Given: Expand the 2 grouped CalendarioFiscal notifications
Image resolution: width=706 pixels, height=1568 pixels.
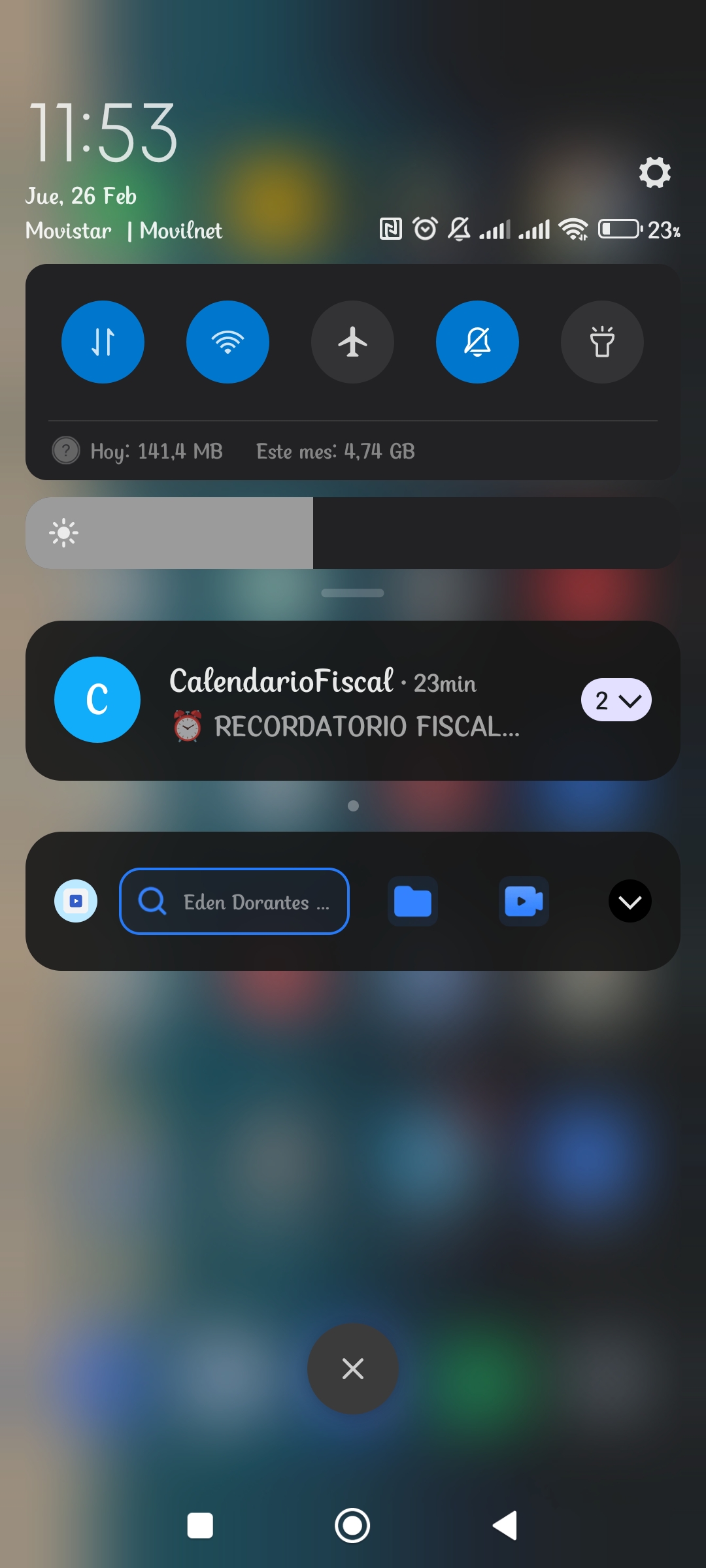Looking at the screenshot, I should [616, 700].
